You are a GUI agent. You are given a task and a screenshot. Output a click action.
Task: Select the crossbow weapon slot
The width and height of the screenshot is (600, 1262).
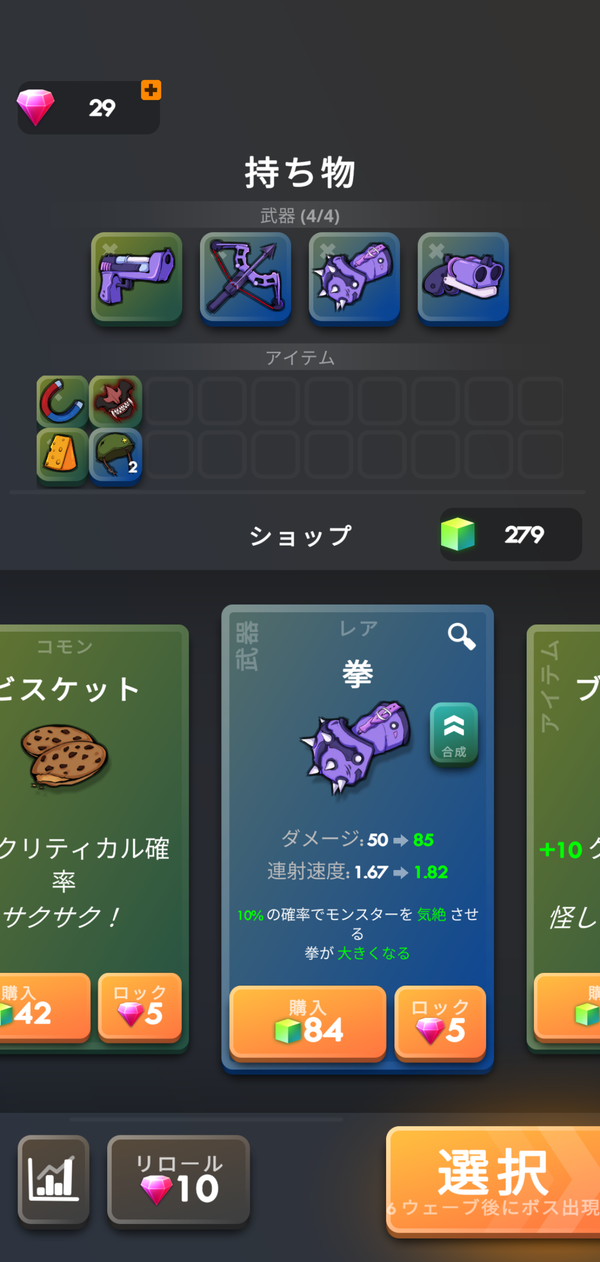(246, 277)
